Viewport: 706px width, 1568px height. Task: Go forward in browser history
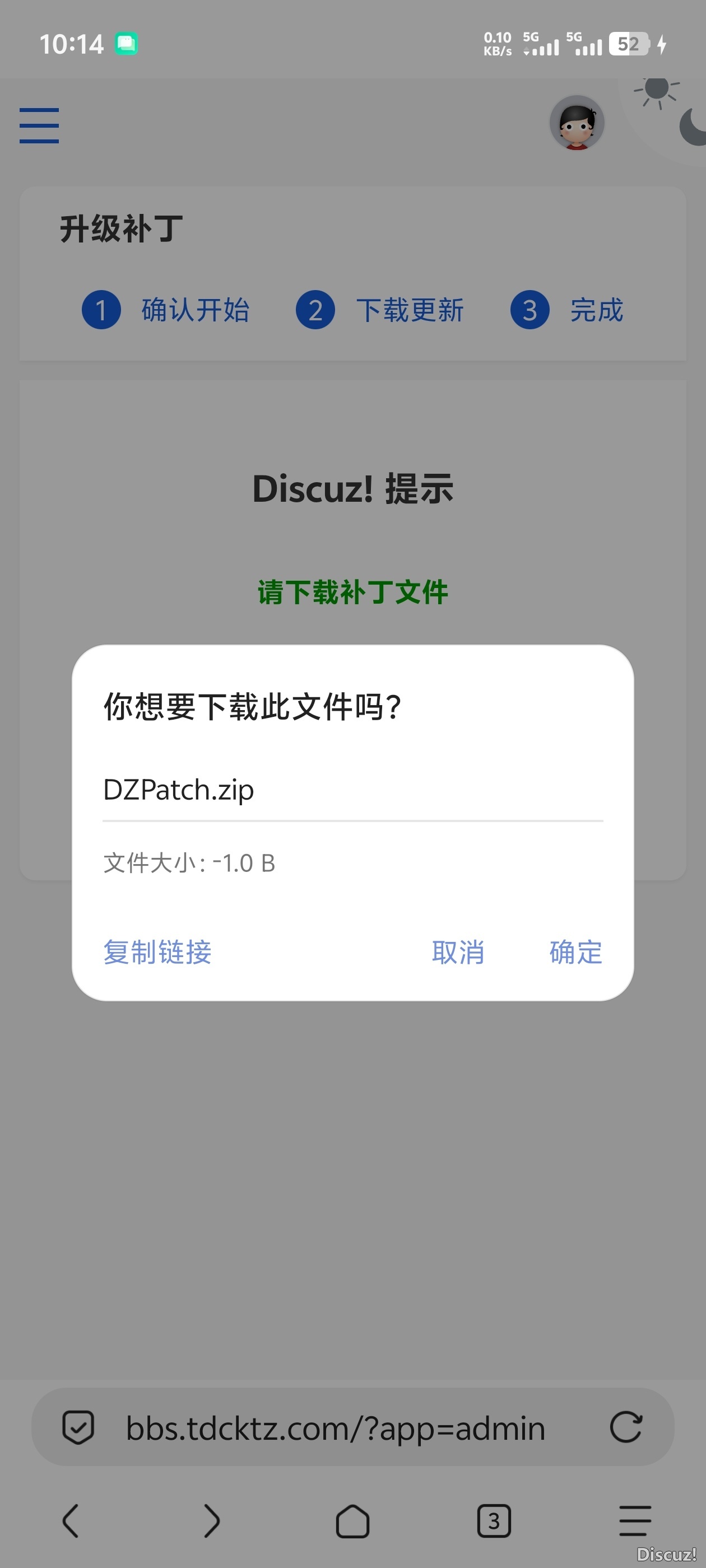tap(211, 1520)
